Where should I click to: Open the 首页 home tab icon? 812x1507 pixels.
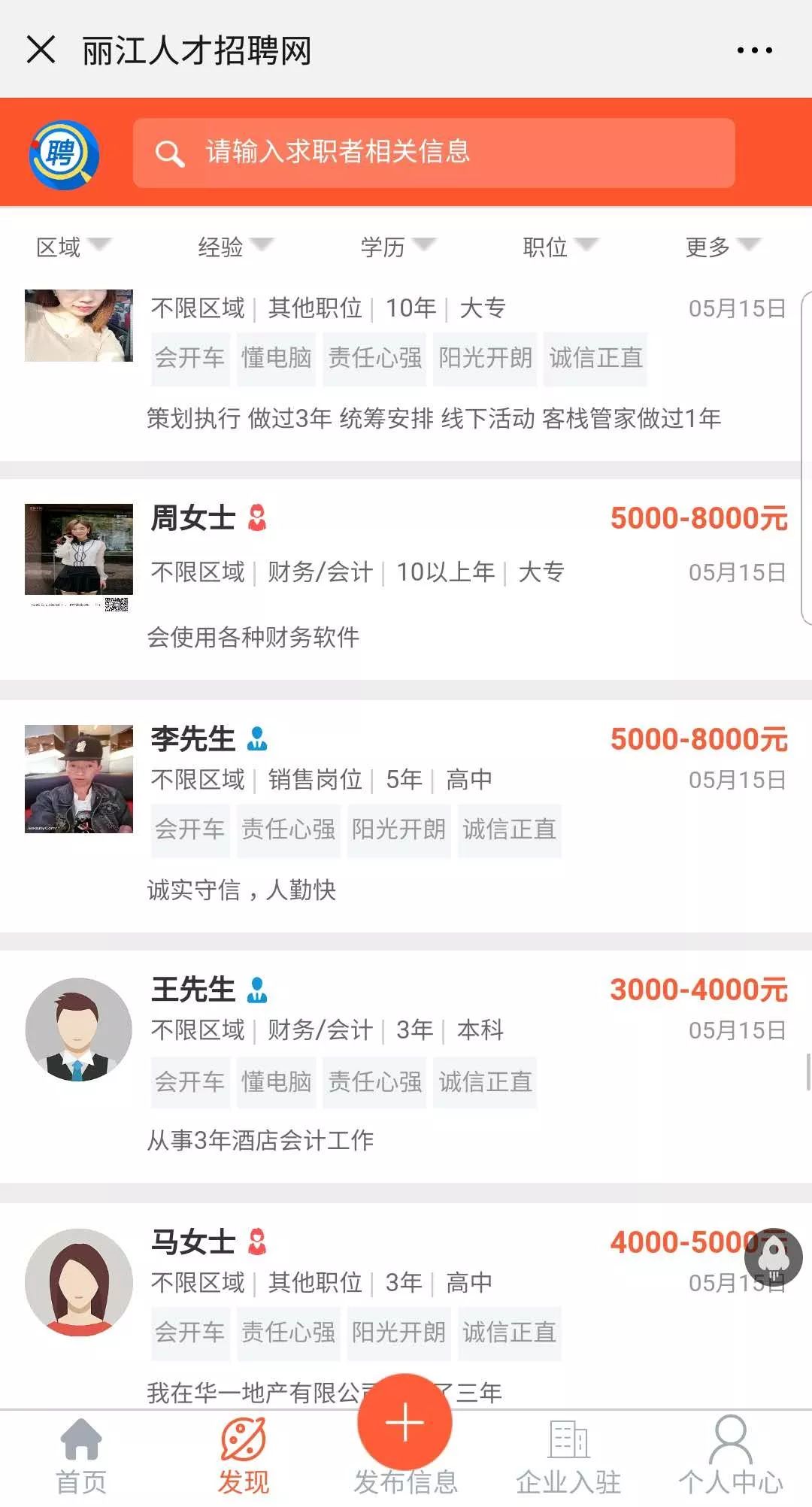click(80, 1440)
